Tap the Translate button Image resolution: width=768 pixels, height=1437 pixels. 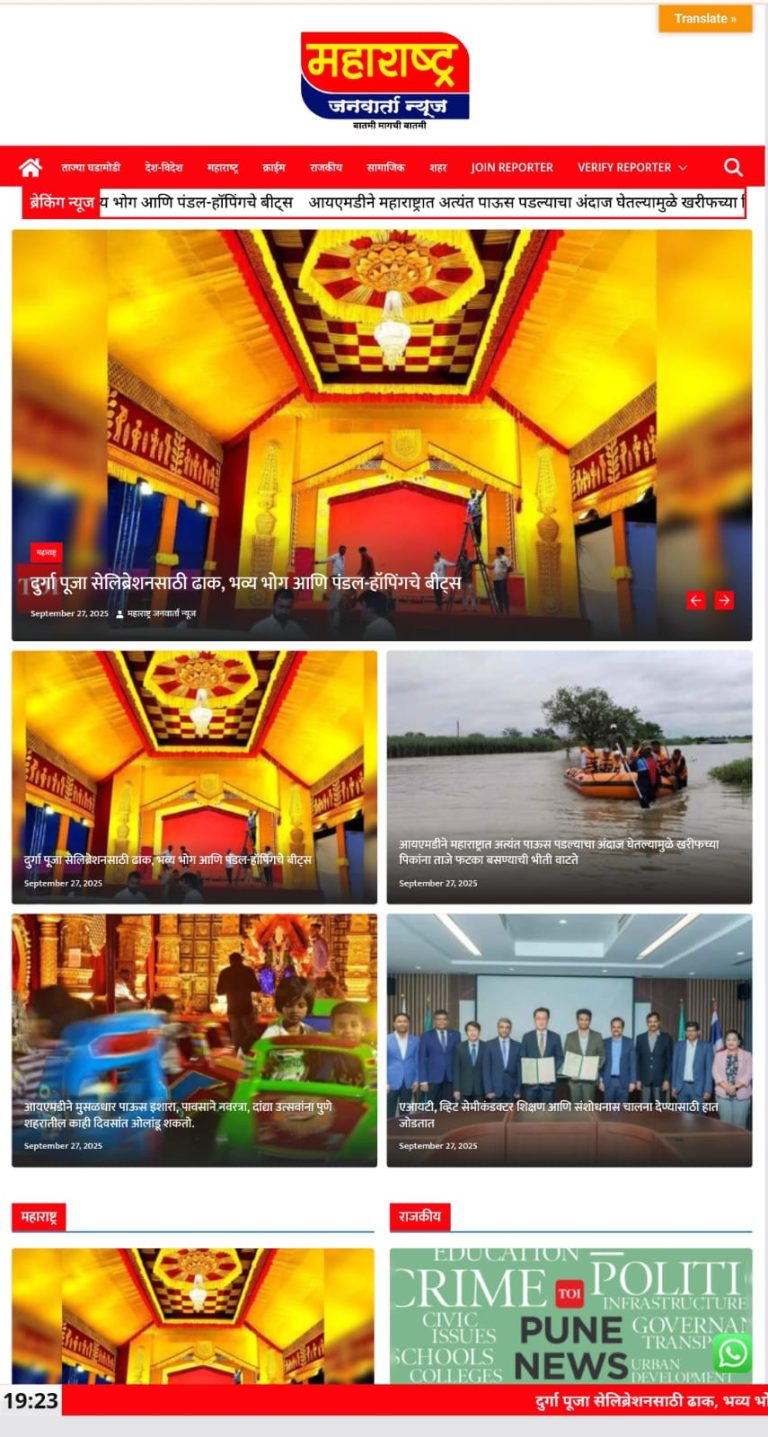pos(705,18)
